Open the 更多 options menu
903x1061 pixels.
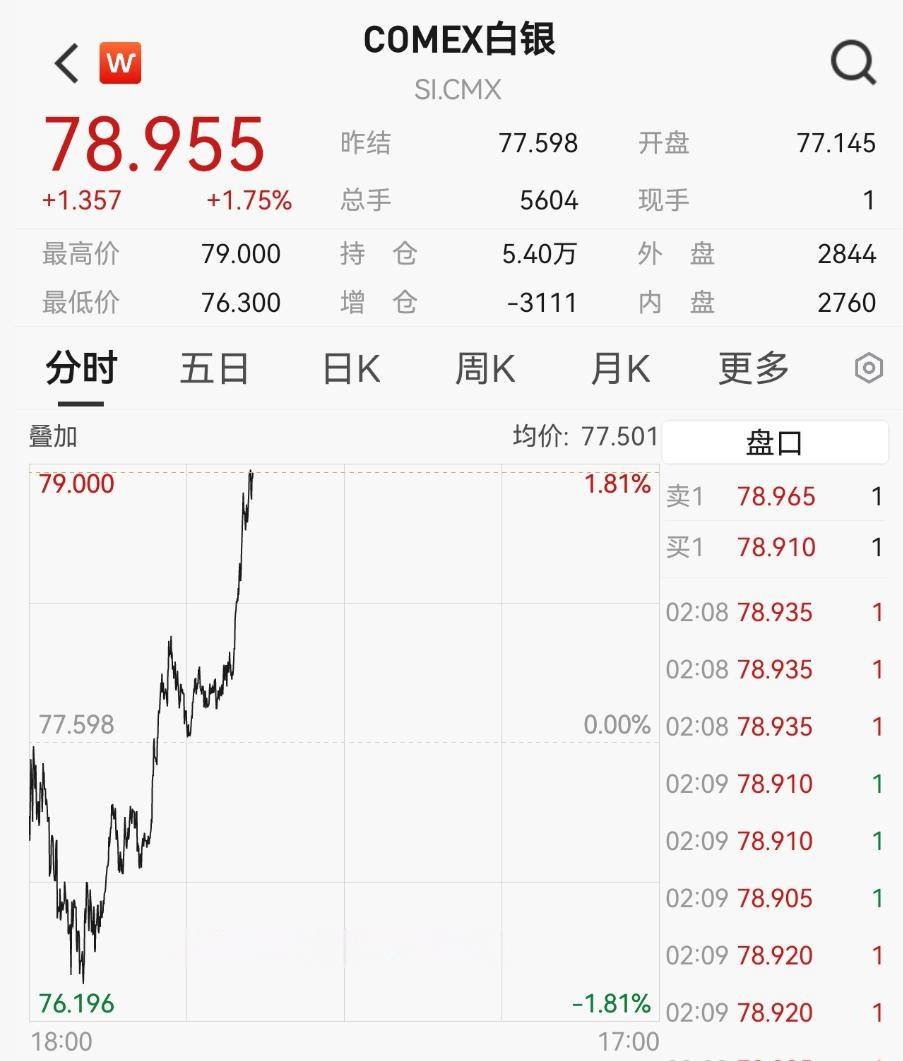[x=751, y=369]
